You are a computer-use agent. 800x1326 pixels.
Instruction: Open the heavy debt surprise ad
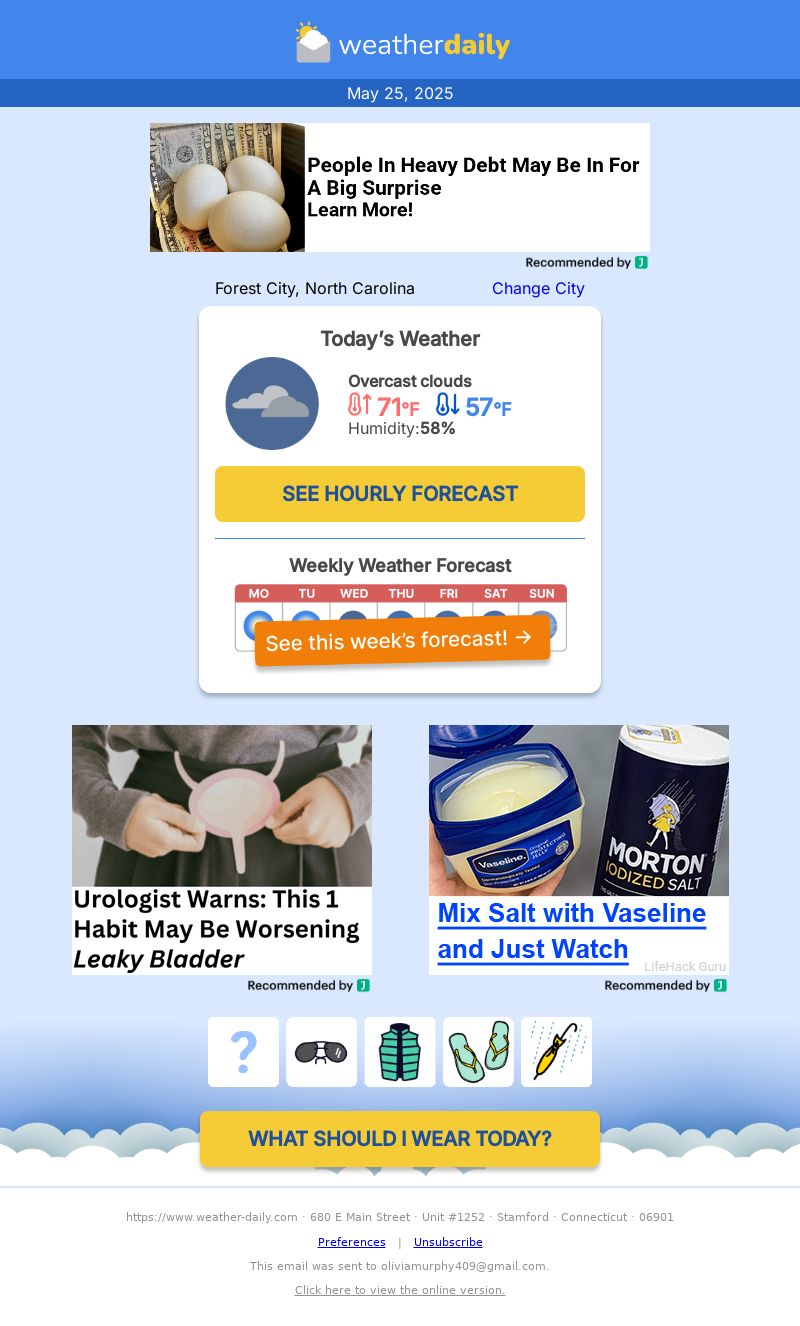pos(400,187)
